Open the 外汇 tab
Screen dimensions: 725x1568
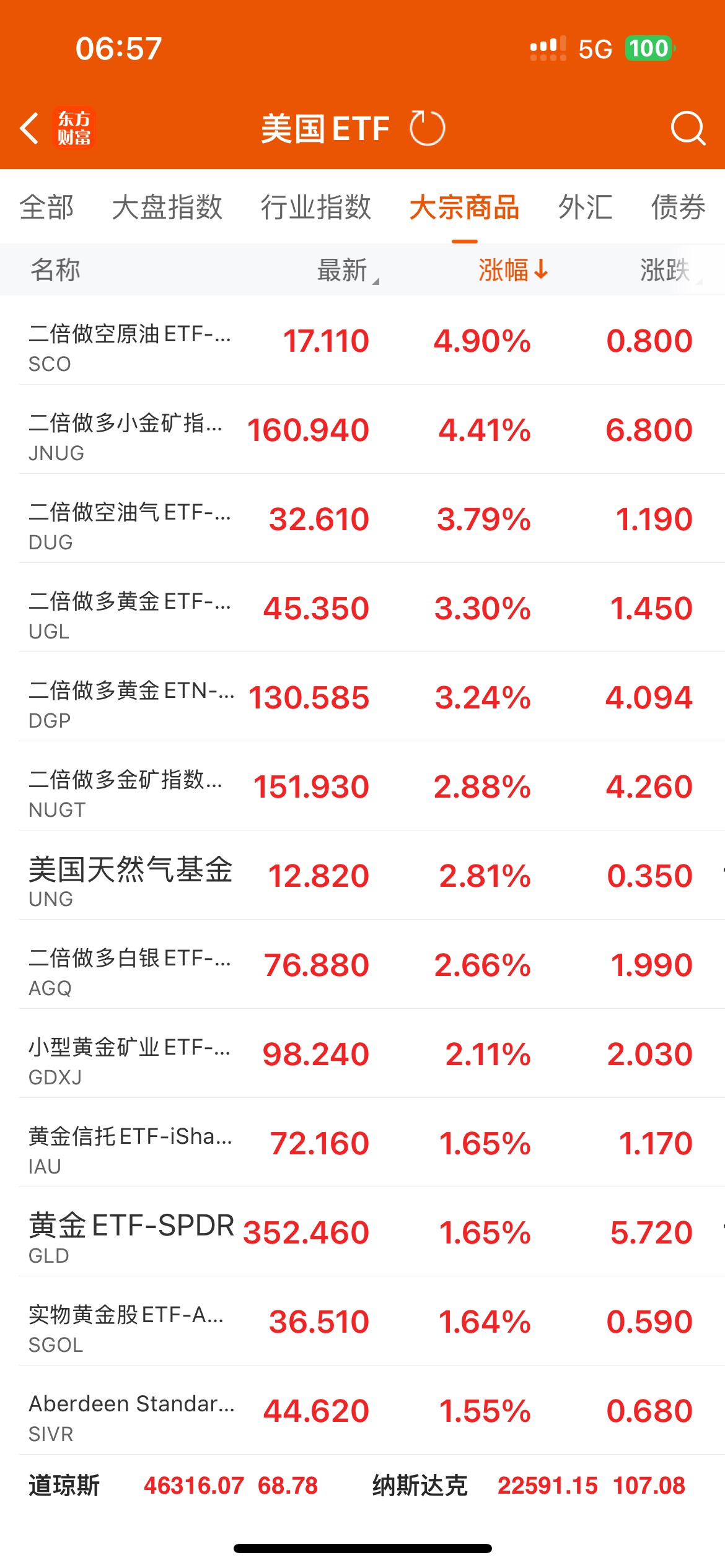586,207
